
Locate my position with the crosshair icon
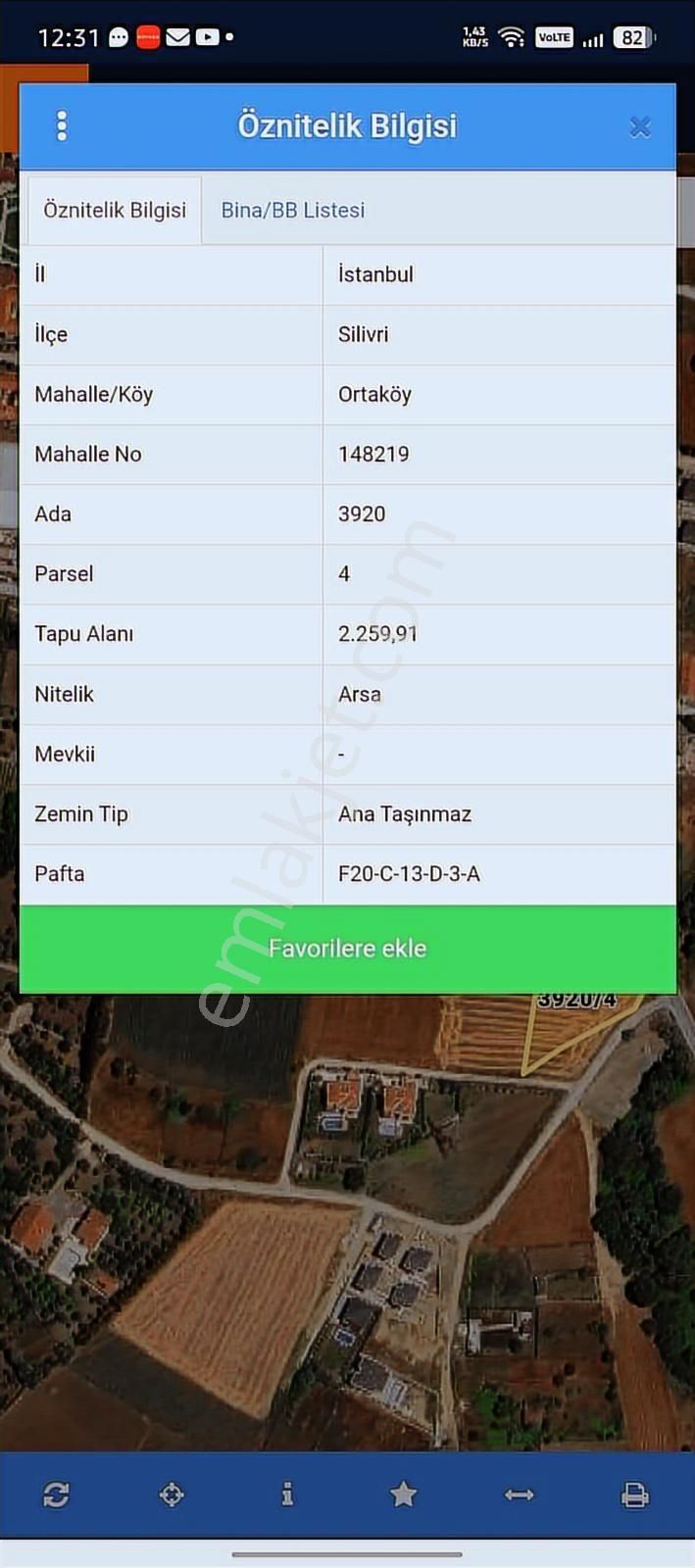(172, 1494)
